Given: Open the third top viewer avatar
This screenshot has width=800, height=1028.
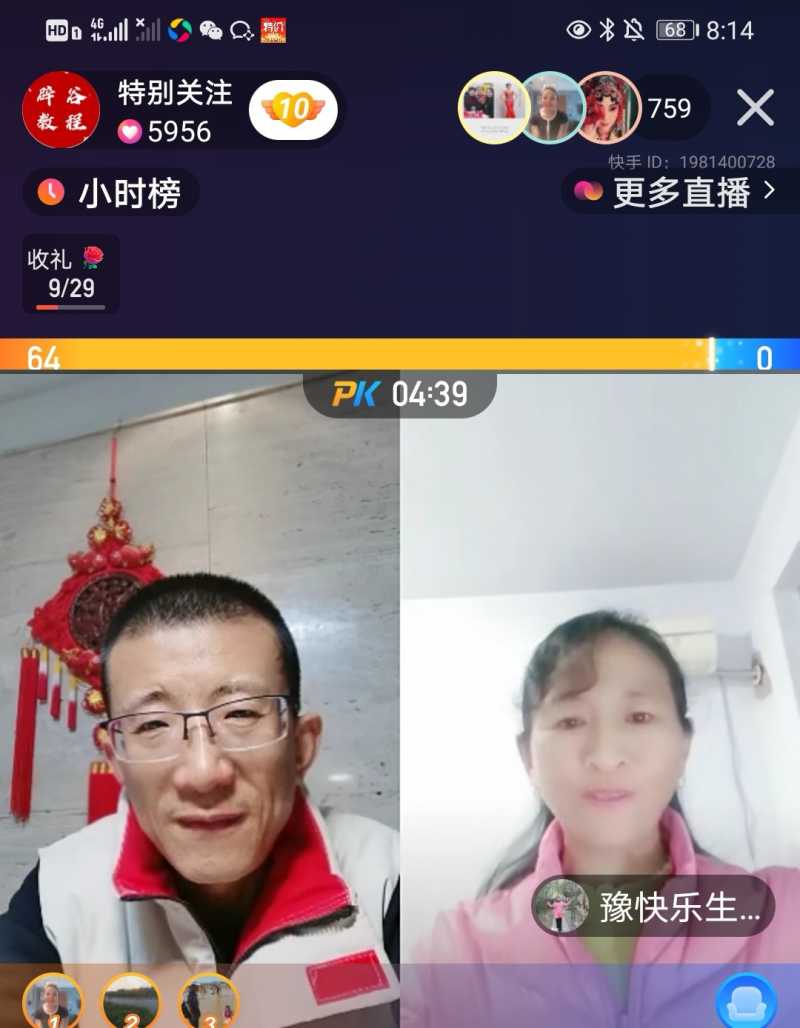Looking at the screenshot, I should pos(607,108).
